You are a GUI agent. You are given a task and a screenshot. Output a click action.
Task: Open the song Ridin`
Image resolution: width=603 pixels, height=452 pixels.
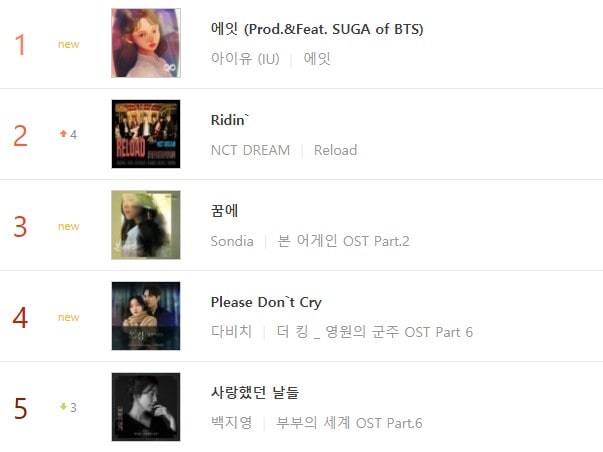click(x=230, y=120)
